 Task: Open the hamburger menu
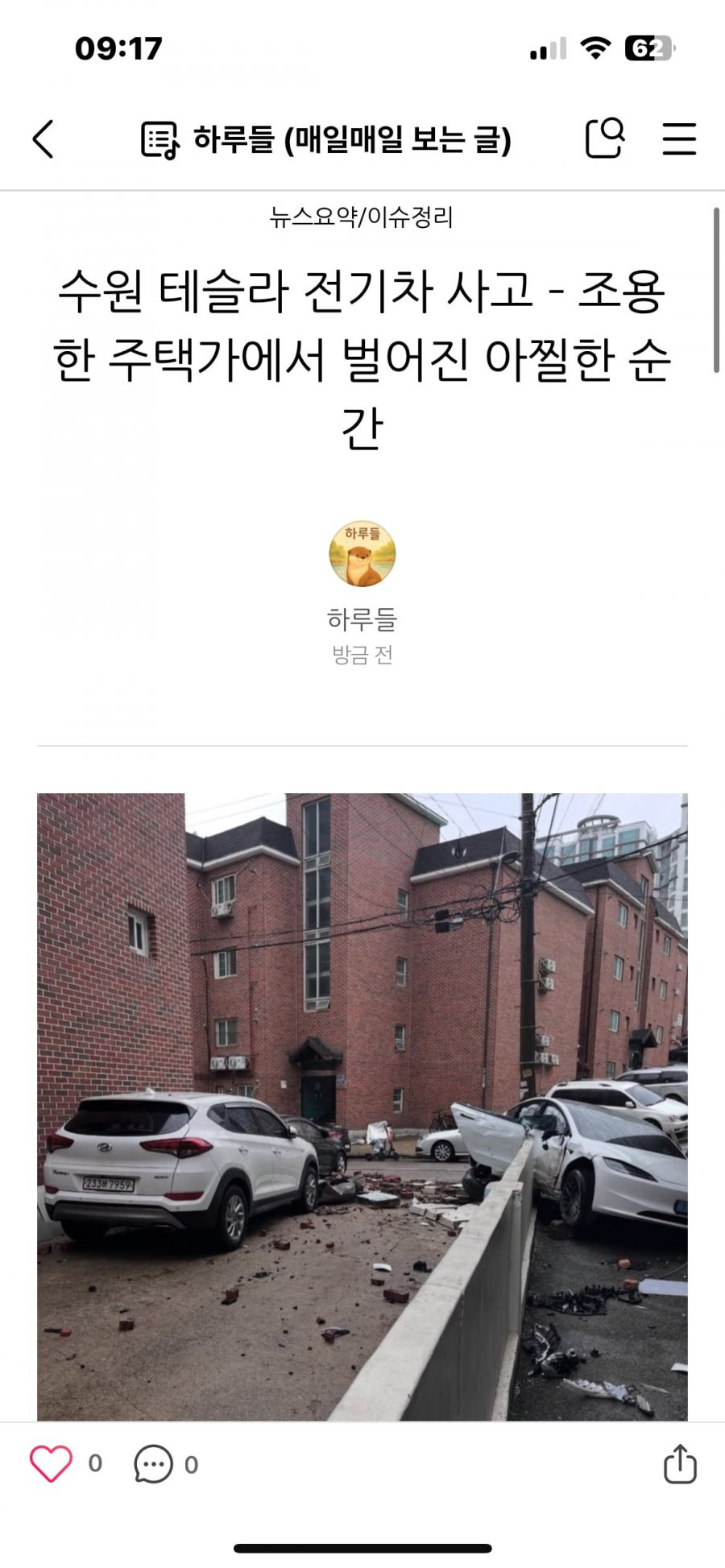pyautogui.click(x=679, y=139)
